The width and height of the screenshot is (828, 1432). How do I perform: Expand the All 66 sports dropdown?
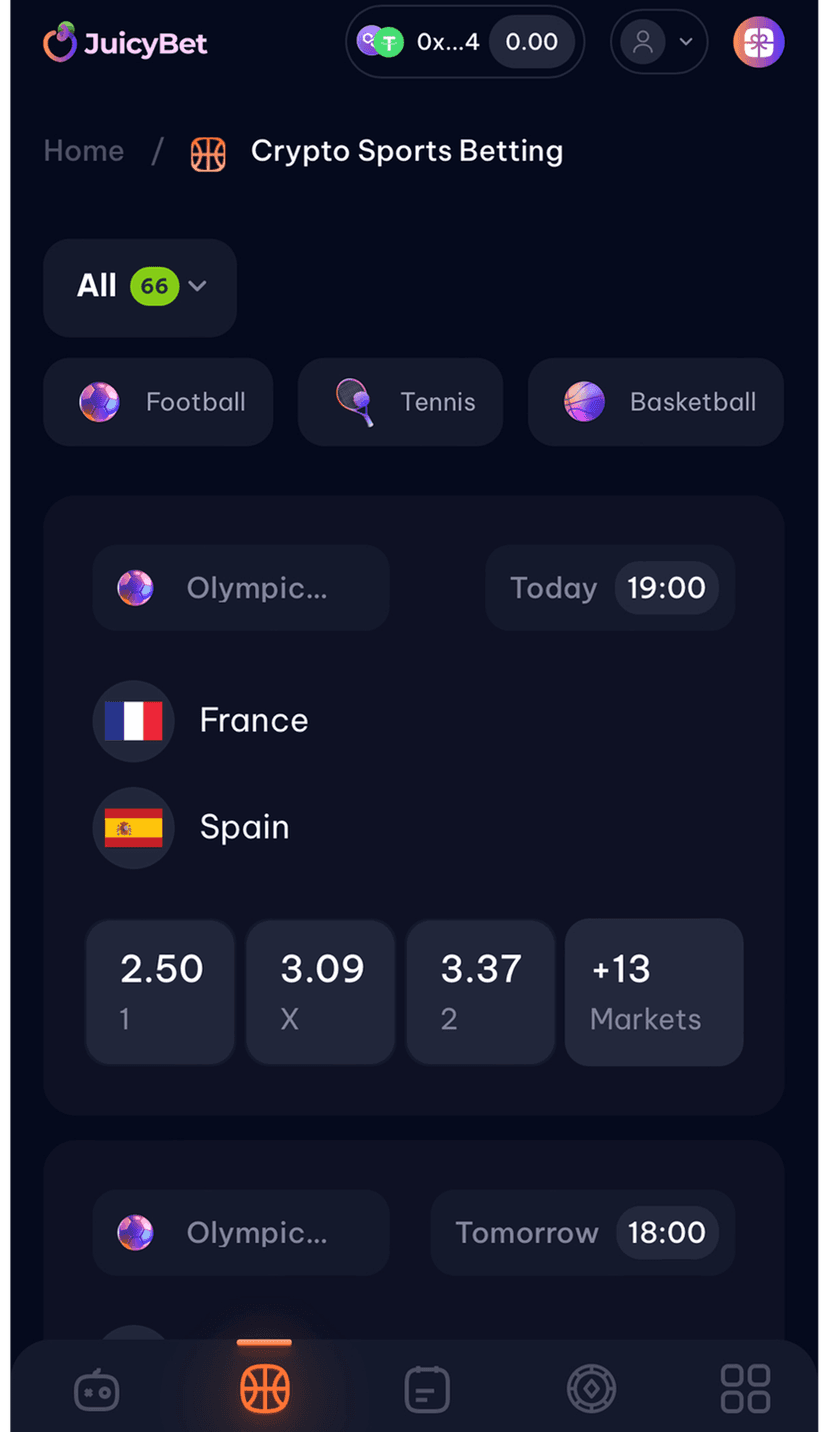pos(140,287)
